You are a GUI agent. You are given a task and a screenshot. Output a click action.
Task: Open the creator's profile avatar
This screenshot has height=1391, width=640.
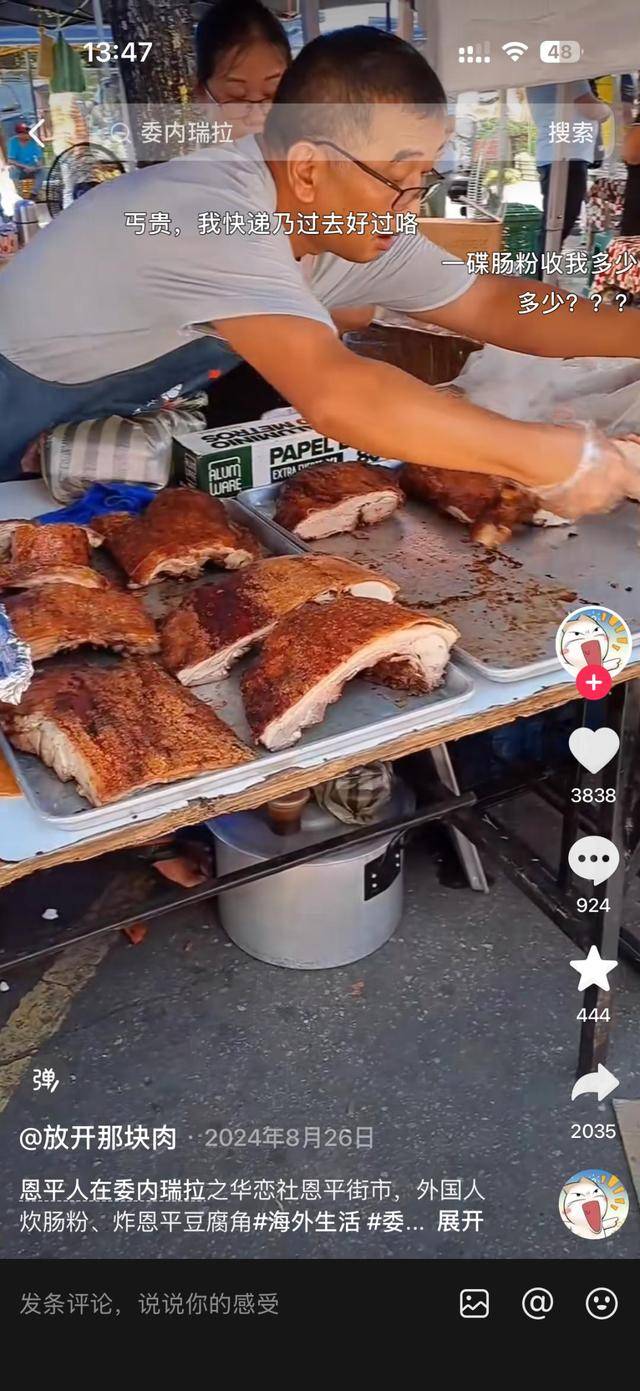(x=593, y=640)
